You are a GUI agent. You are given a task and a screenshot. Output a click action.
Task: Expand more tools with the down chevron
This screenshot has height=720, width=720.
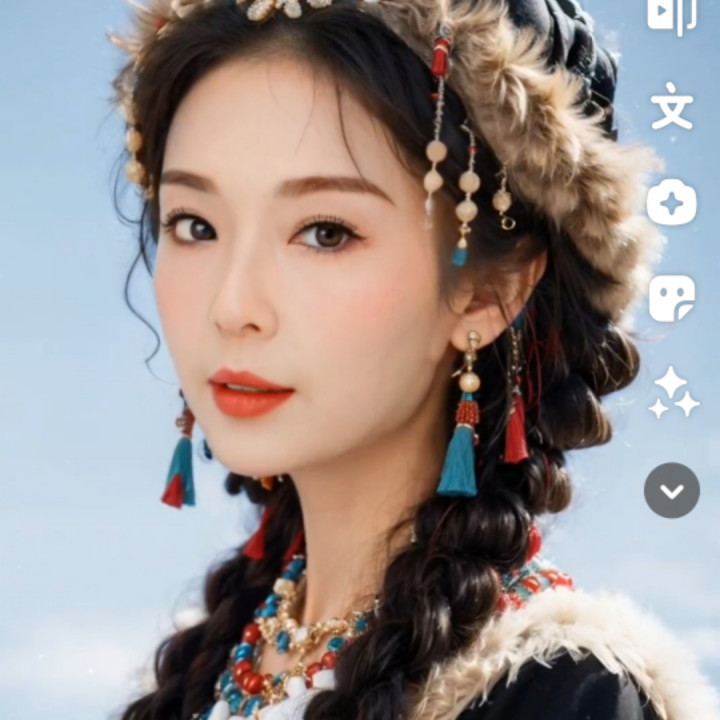point(671,490)
